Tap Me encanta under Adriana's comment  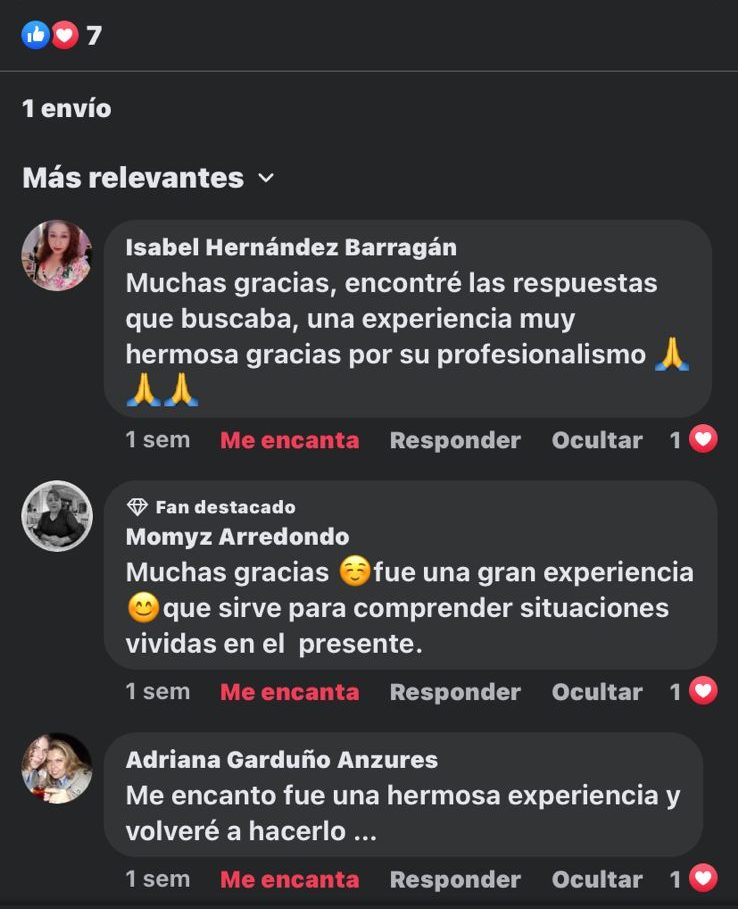pos(289,880)
